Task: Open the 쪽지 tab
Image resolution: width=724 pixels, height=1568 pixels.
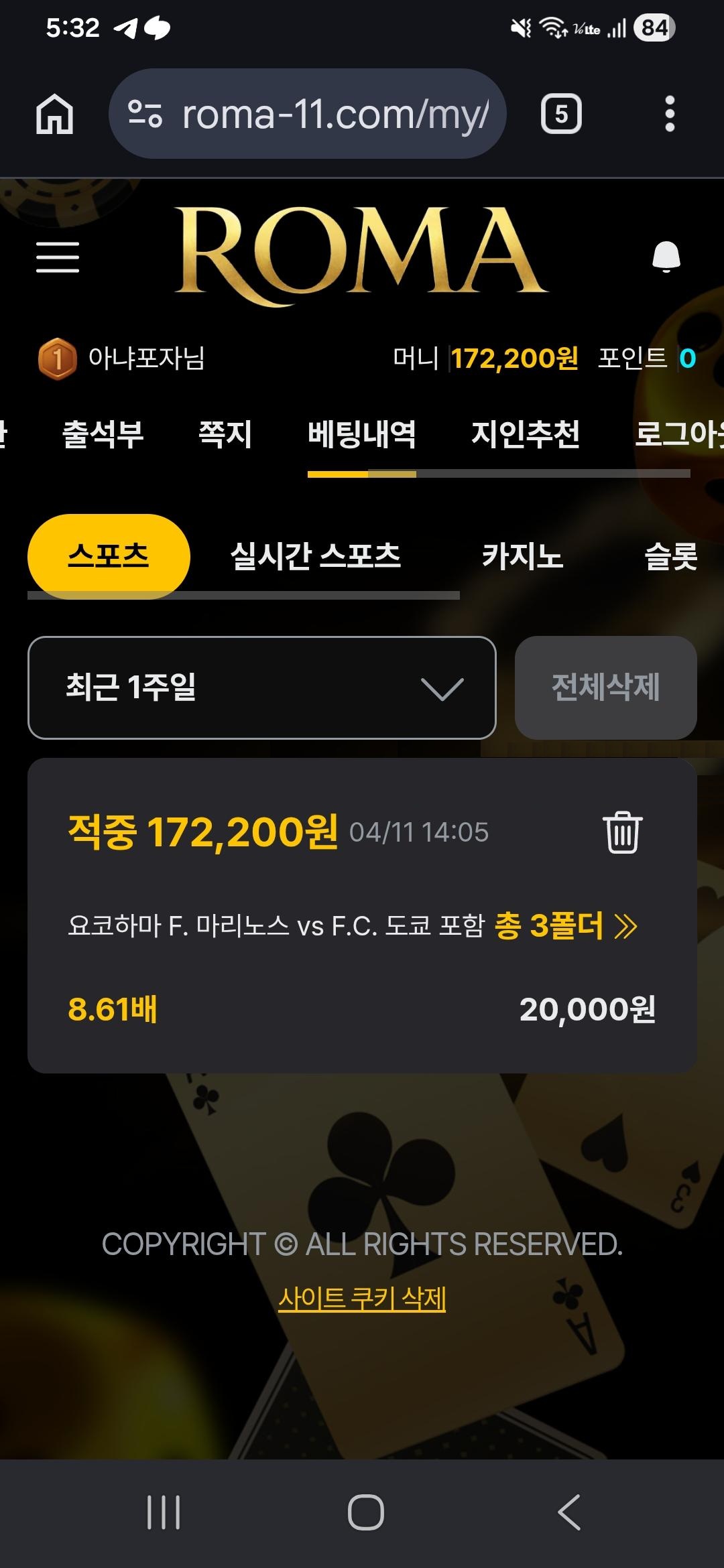Action: click(225, 434)
